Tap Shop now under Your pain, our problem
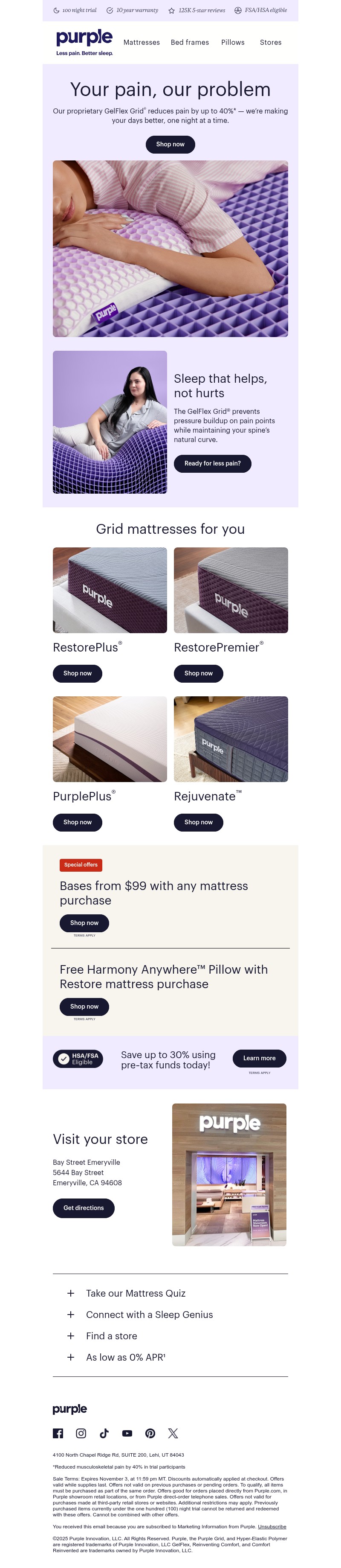Image resolution: width=341 pixels, height=1568 pixels. [x=170, y=144]
